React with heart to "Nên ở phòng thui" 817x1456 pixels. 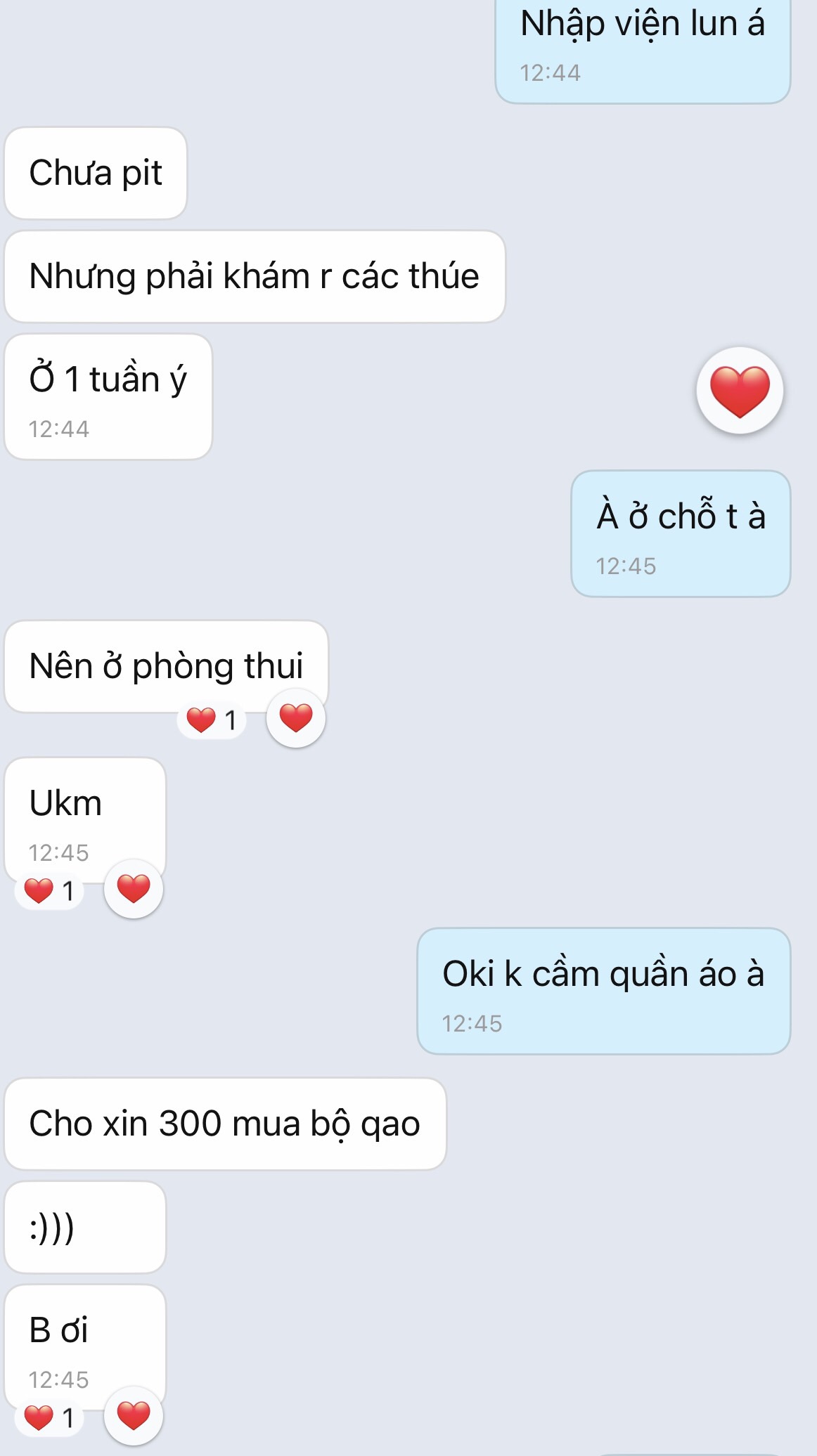[x=295, y=718]
